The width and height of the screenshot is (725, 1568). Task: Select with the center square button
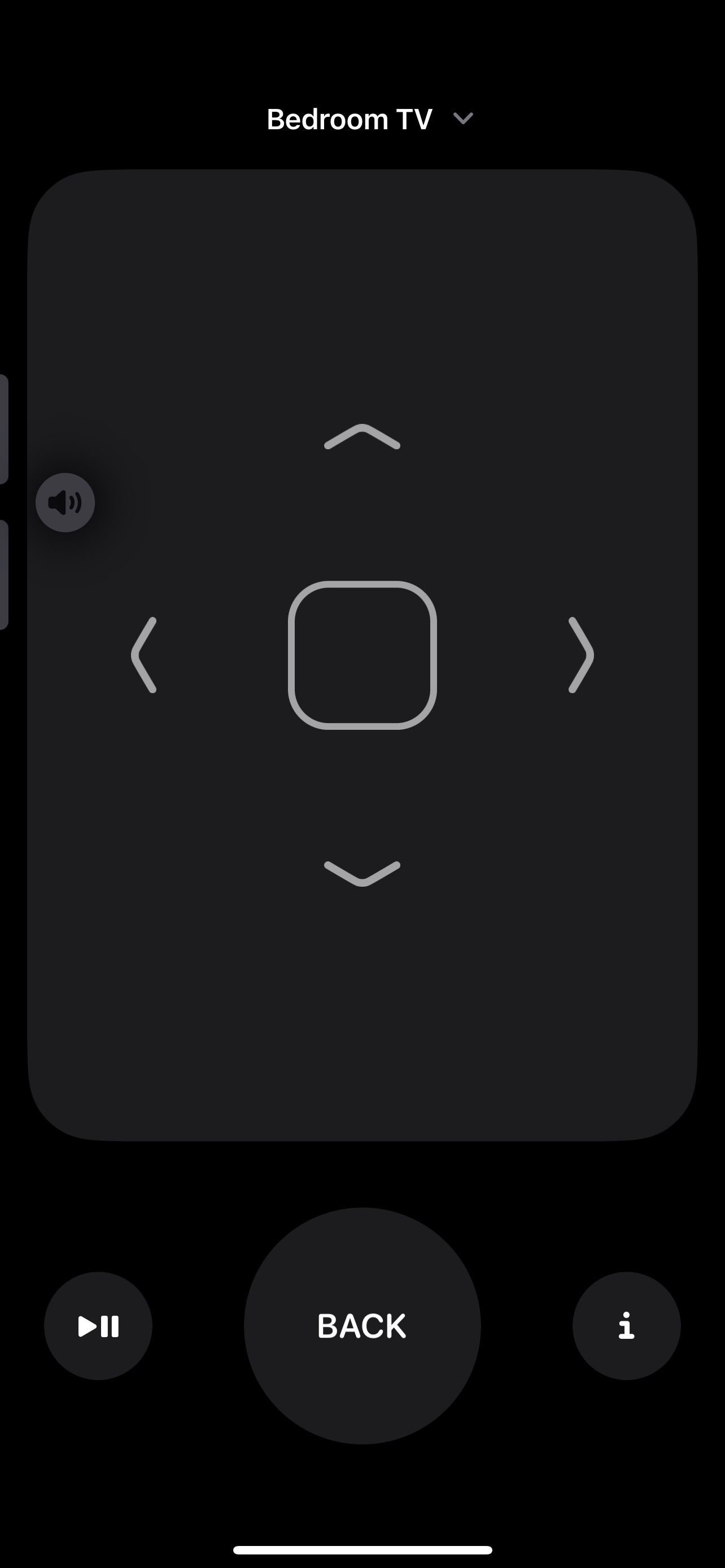coord(362,655)
